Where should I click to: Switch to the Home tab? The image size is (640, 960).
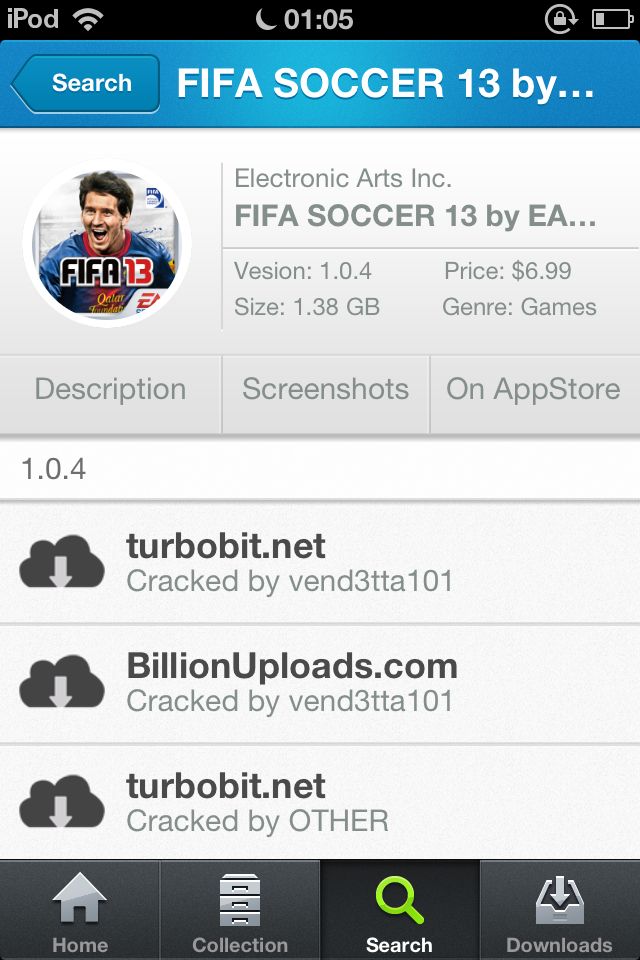[80, 912]
